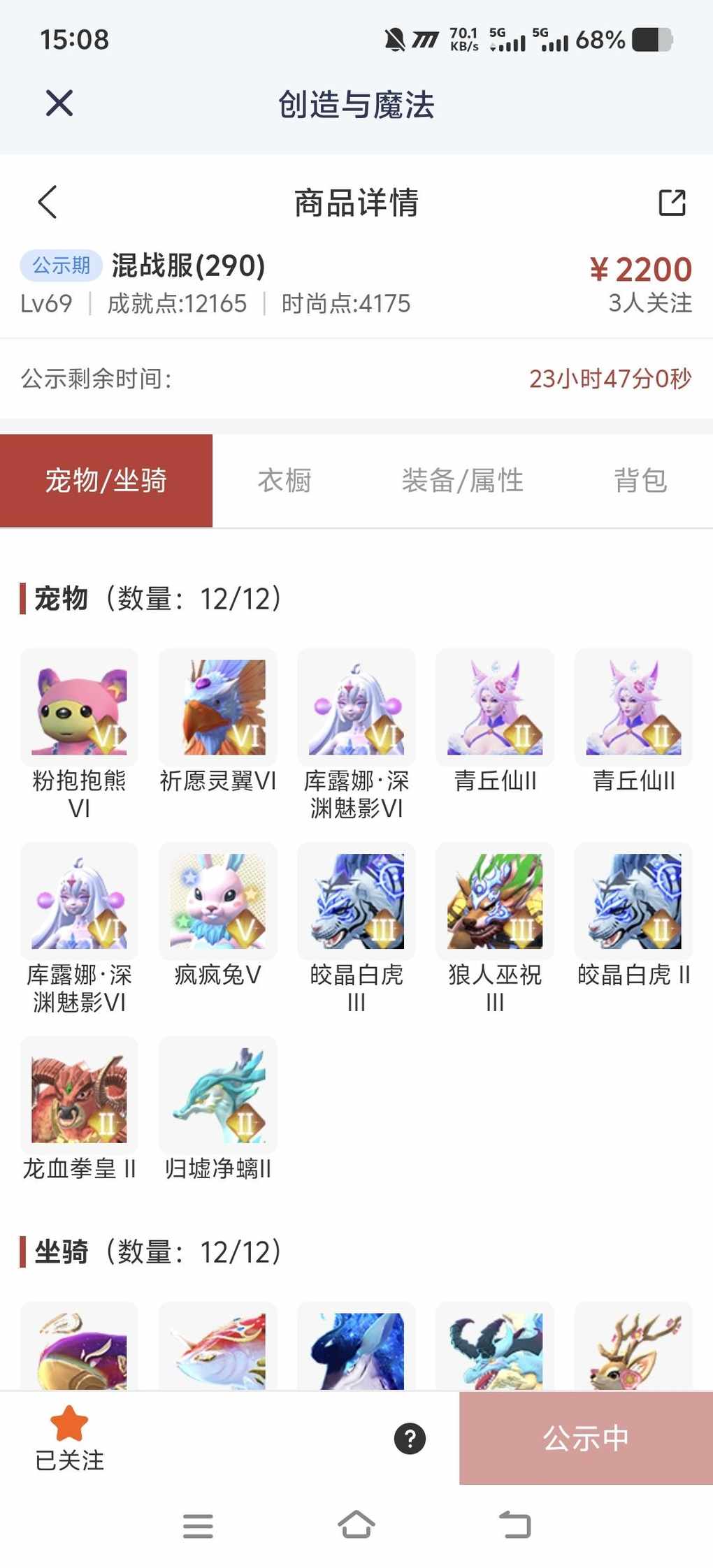Unfollow this item via 已关注 star
Image resolution: width=713 pixels, height=1568 pixels.
[69, 1438]
